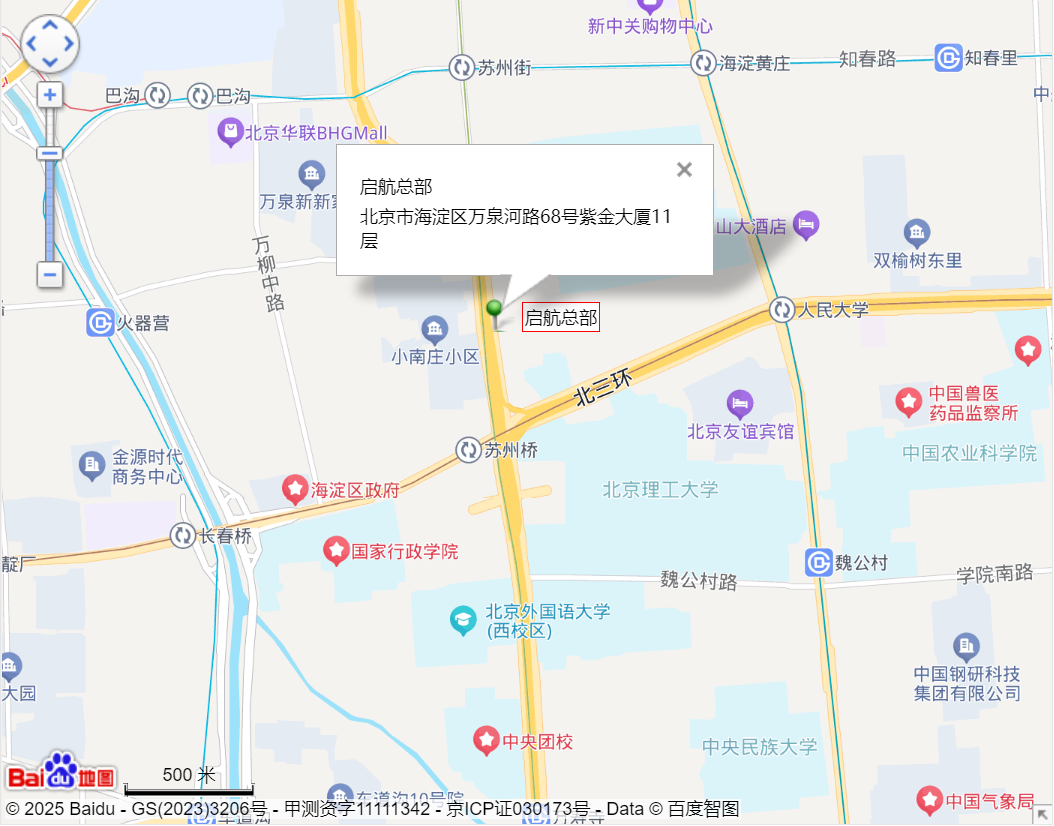Image resolution: width=1054 pixels, height=826 pixels.
Task: Pan the map right with the arrow
Action: [x=69, y=44]
